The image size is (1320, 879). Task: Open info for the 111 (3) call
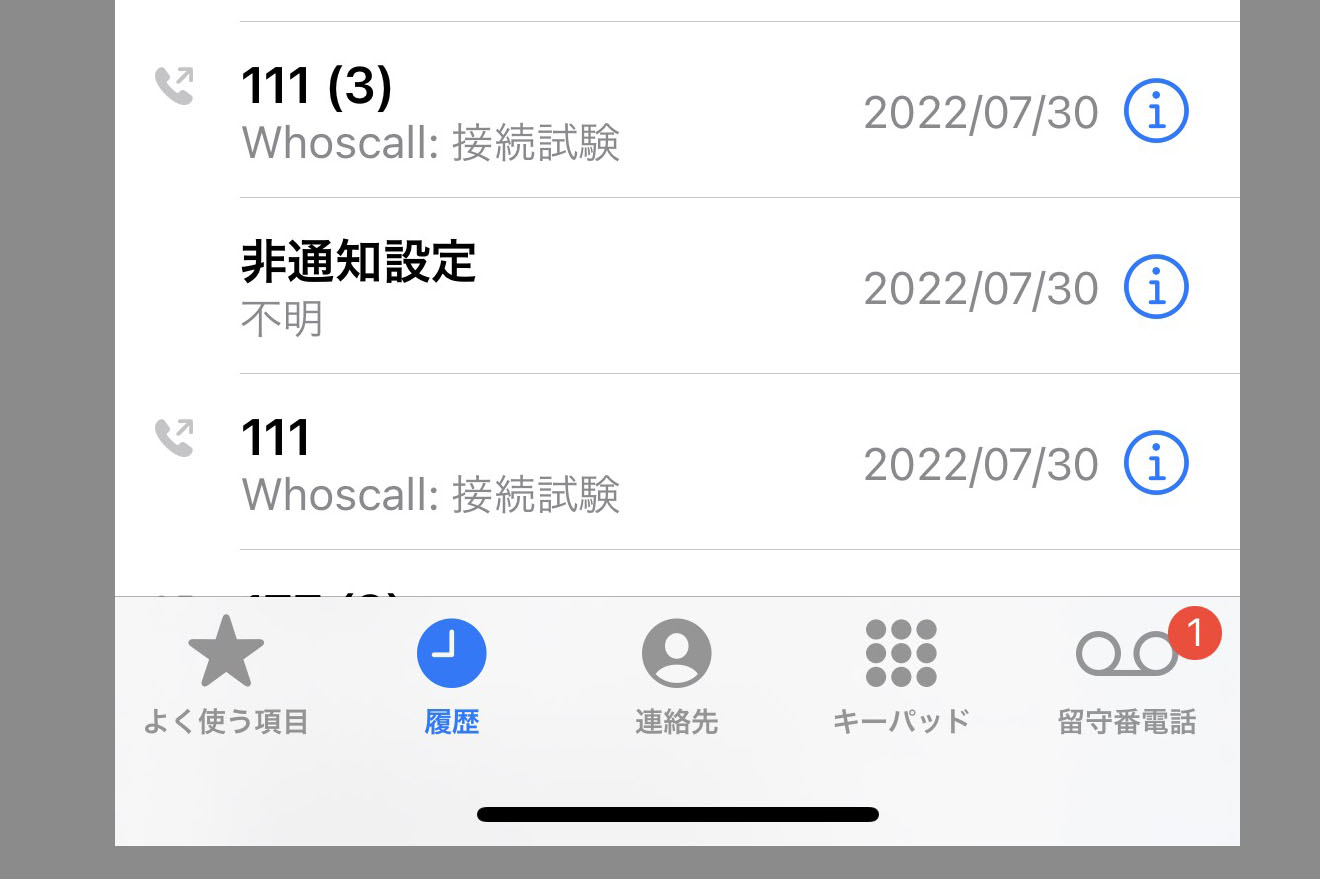1156,111
